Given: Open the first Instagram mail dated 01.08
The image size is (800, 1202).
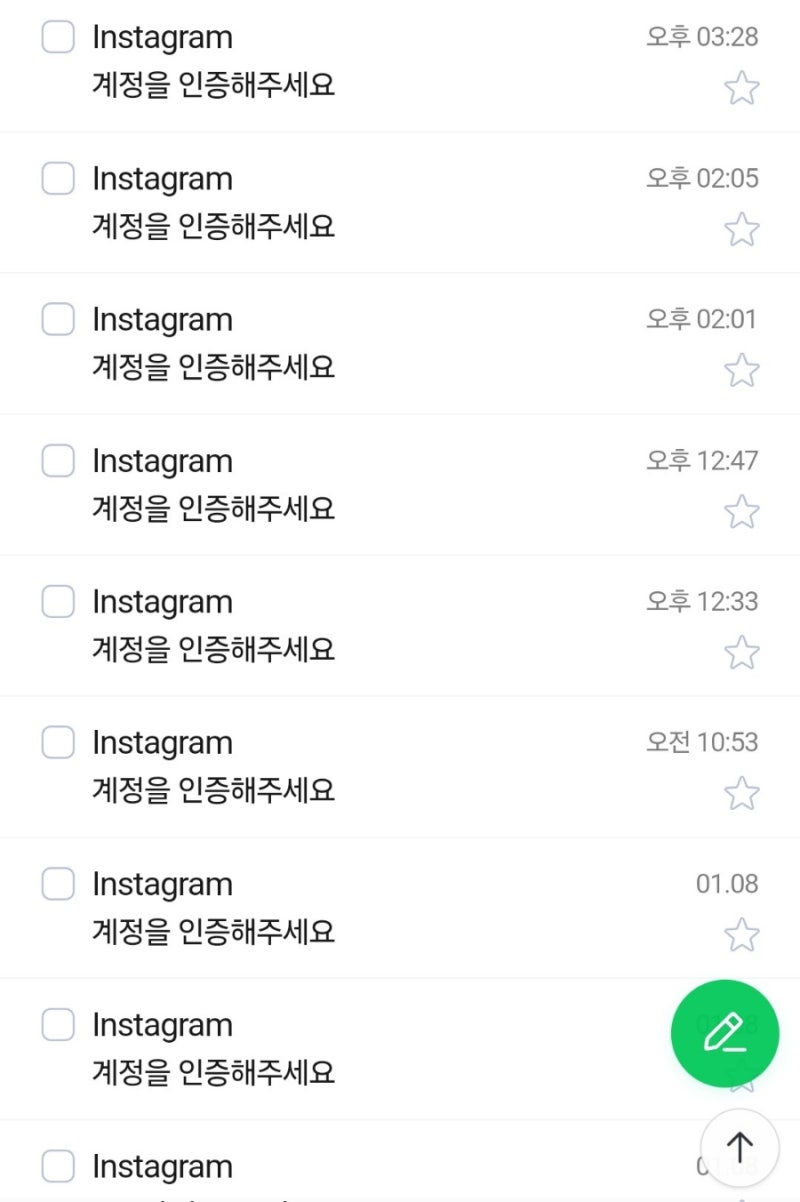Looking at the screenshot, I should (x=300, y=906).
